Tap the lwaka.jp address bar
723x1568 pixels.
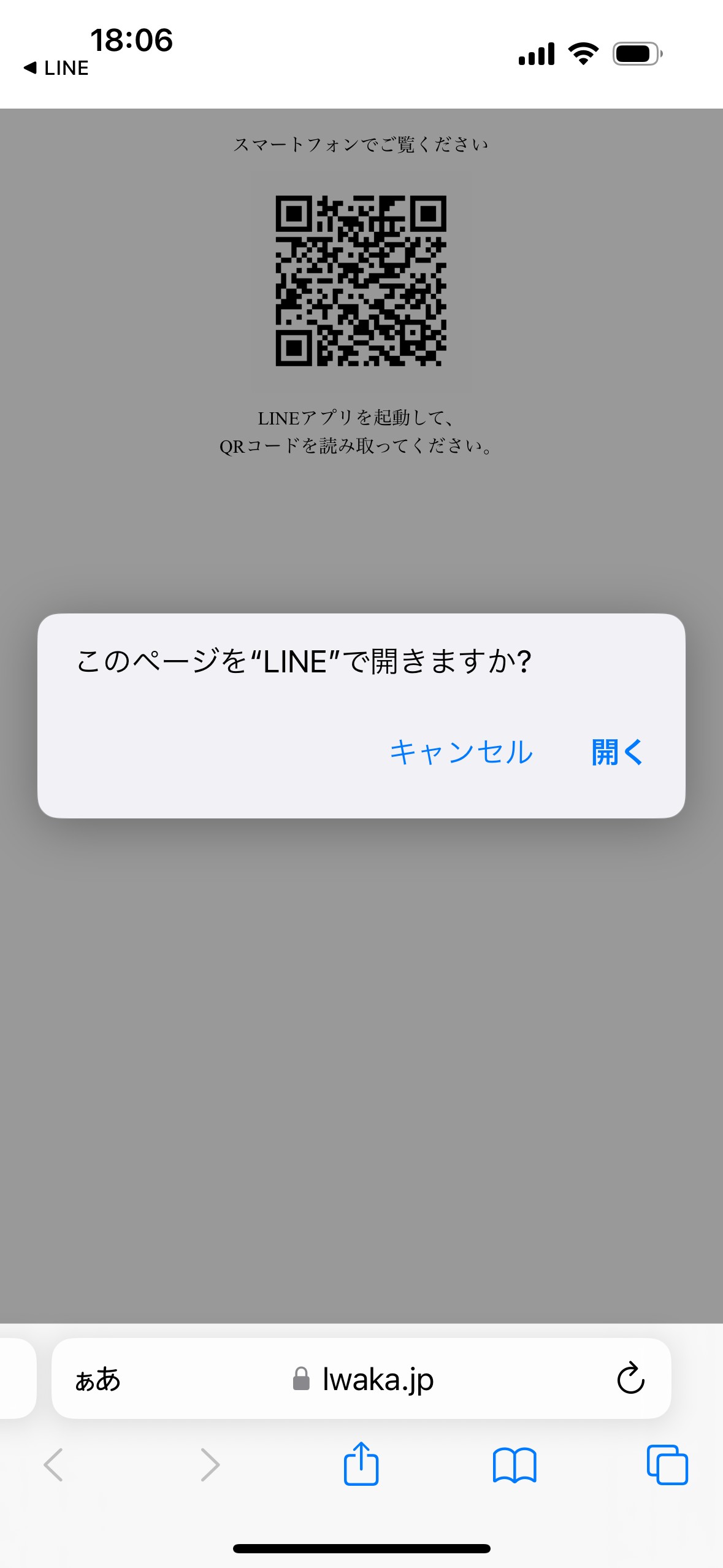tap(362, 1379)
